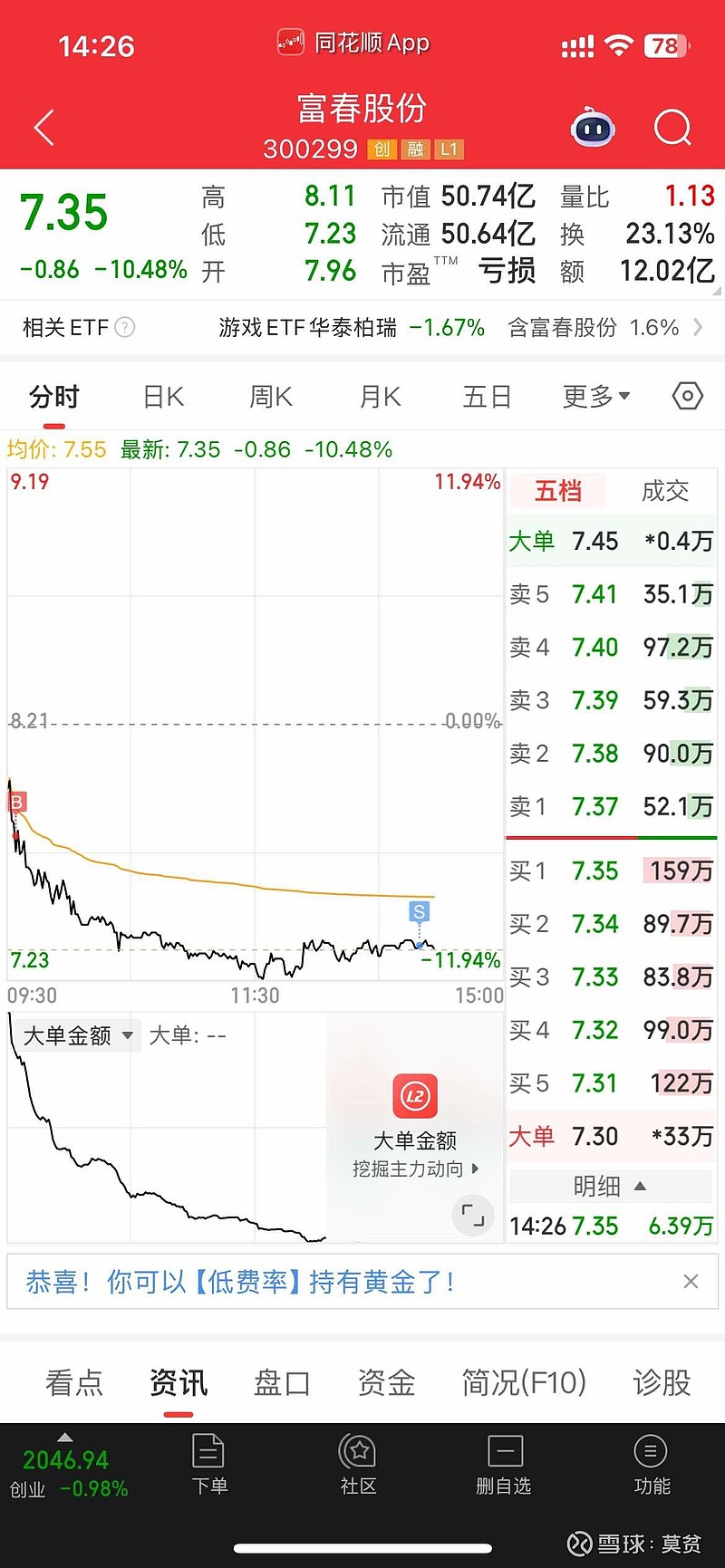Switch to the 月K chart tab
Image resolution: width=725 pixels, height=1568 pixels.
[x=380, y=397]
